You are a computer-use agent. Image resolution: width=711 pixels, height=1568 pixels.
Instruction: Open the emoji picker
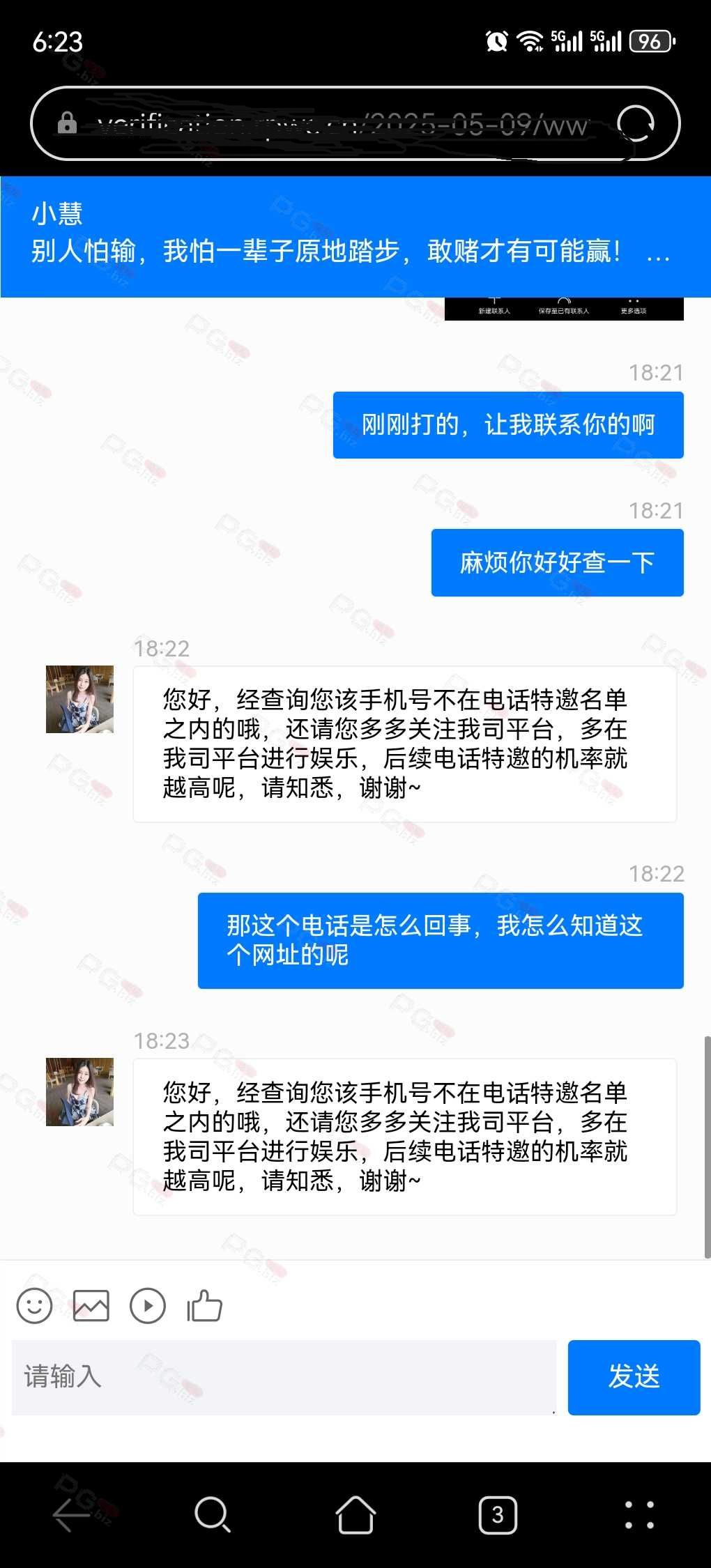tap(35, 1305)
